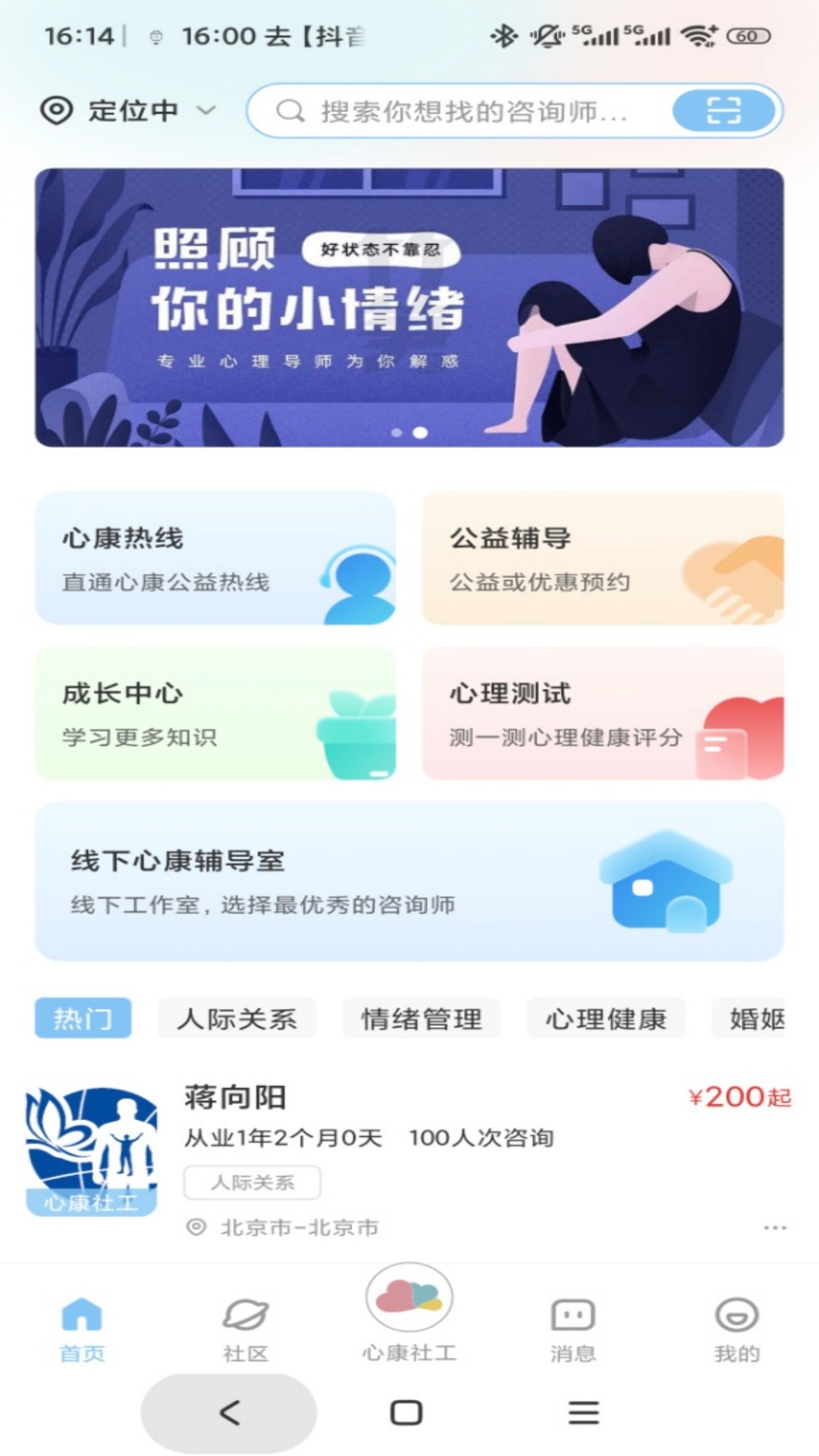The width and height of the screenshot is (819, 1456).
Task: Switch to the 社区 tab
Action: click(x=245, y=1329)
